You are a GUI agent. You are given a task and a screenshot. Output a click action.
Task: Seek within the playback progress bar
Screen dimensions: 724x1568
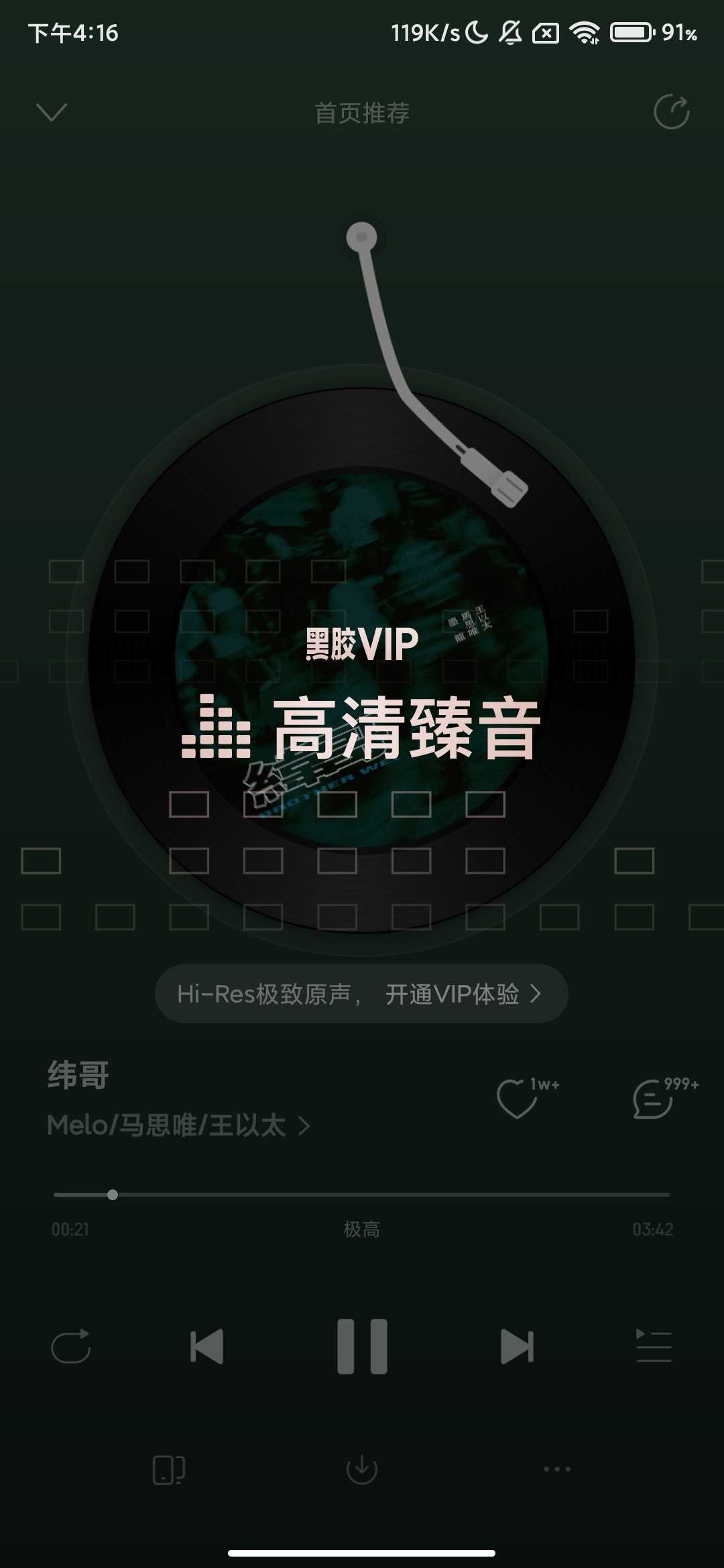tap(362, 1195)
